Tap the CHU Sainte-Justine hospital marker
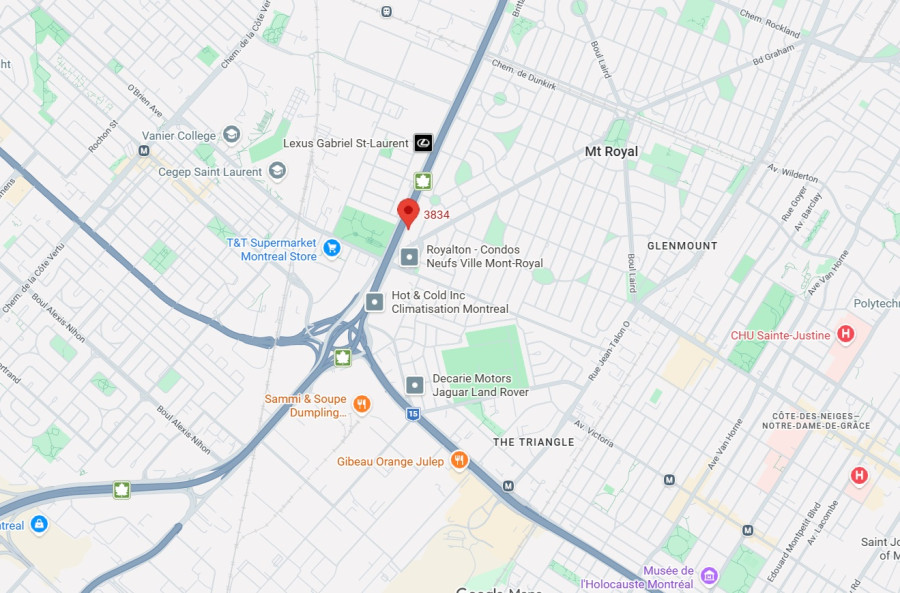900x593 pixels. tap(845, 335)
